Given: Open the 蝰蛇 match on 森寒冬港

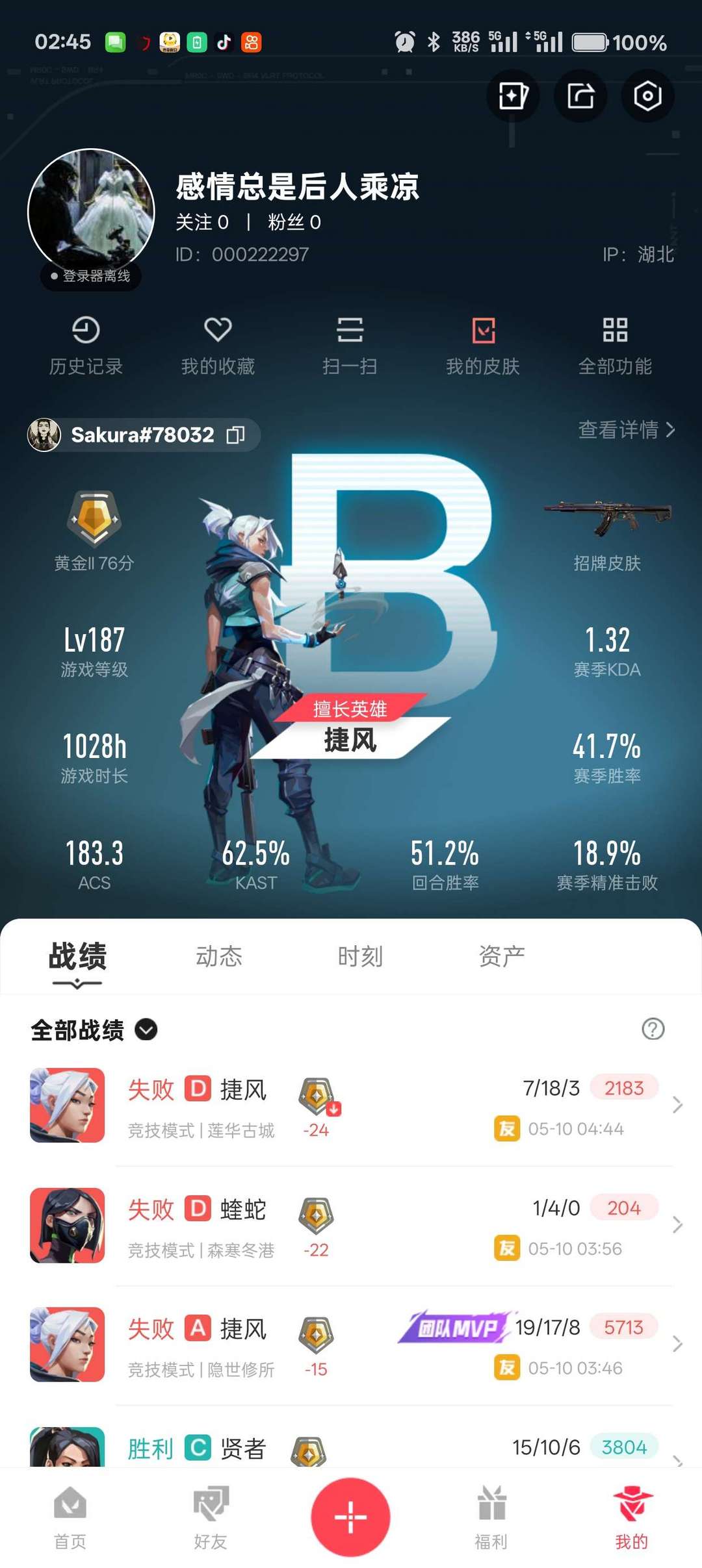Looking at the screenshot, I should (351, 1226).
